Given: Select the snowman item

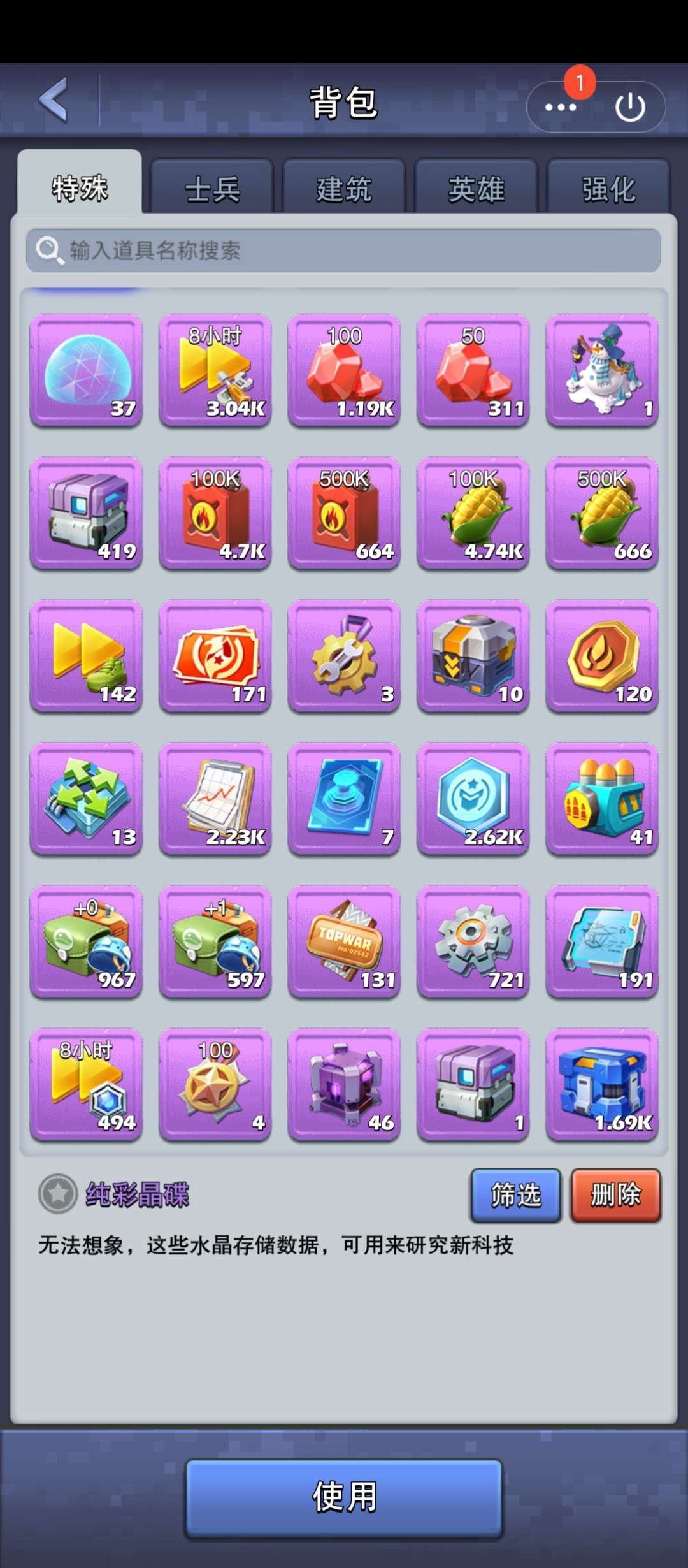Looking at the screenshot, I should (601, 370).
